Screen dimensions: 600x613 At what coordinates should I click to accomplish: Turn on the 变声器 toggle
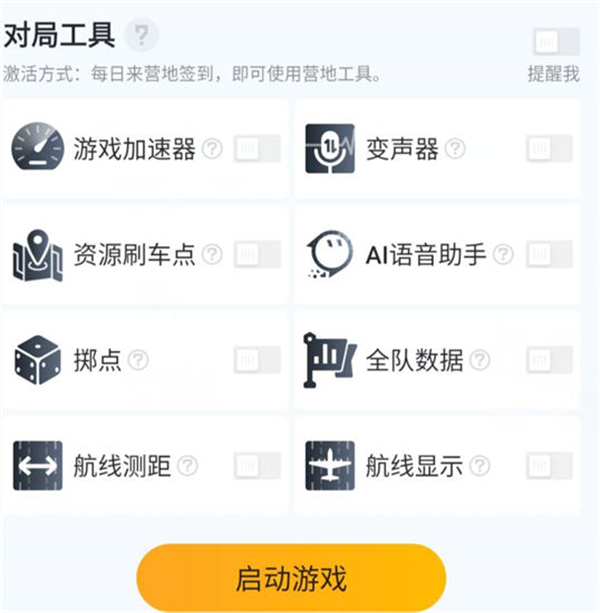pos(549,149)
